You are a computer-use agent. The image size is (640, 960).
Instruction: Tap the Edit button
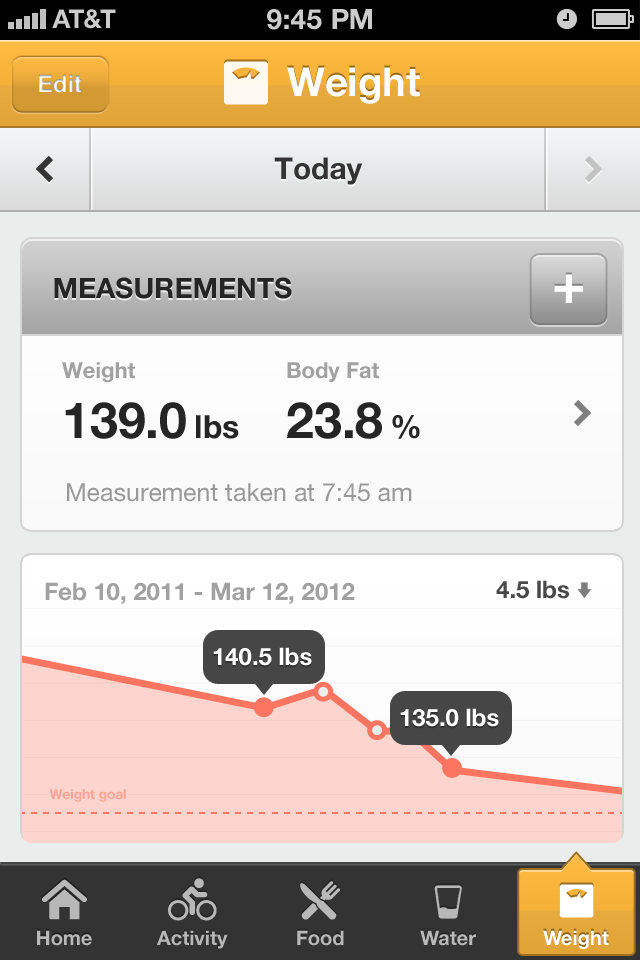[60, 84]
